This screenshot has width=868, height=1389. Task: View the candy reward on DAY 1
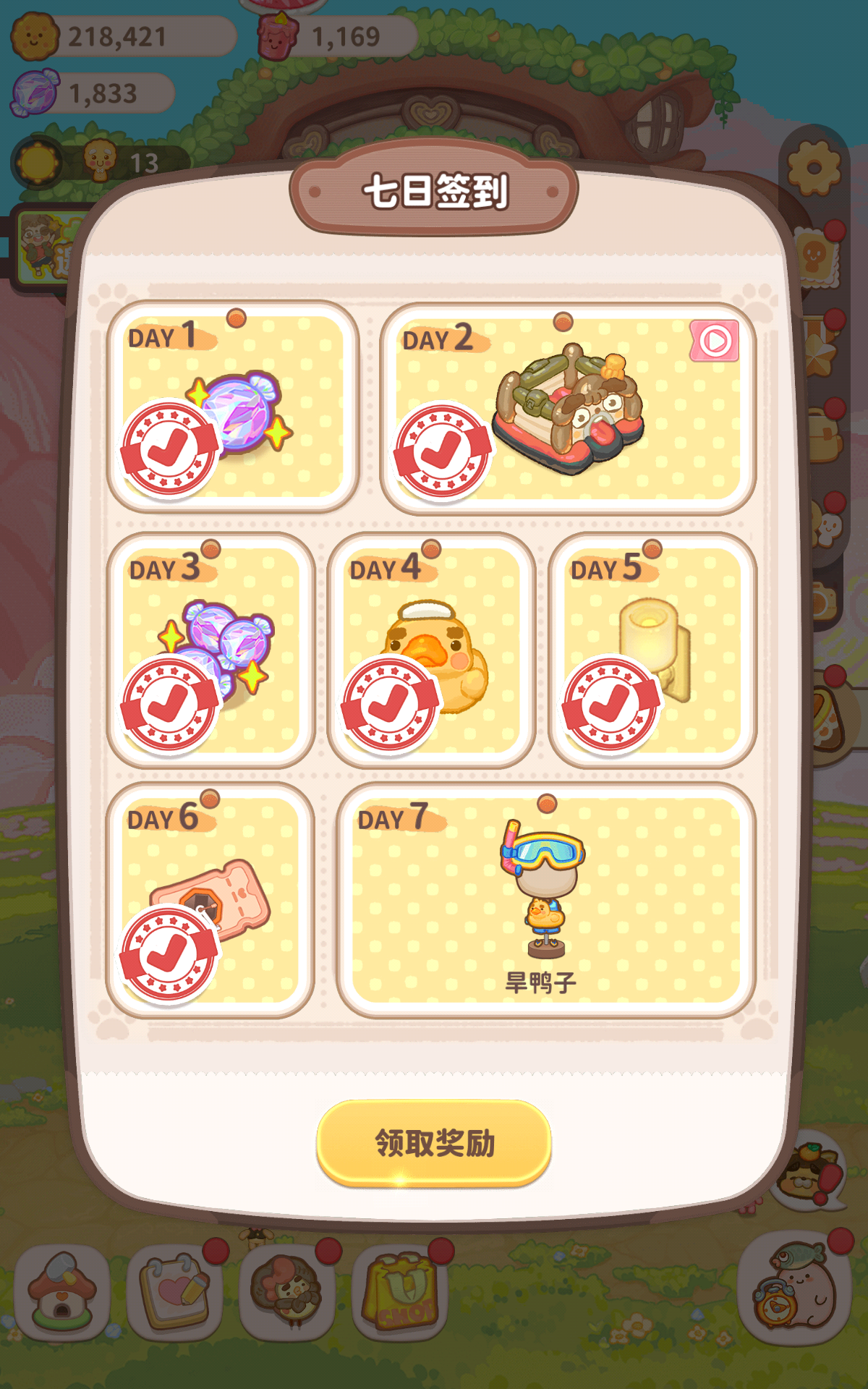tap(239, 412)
